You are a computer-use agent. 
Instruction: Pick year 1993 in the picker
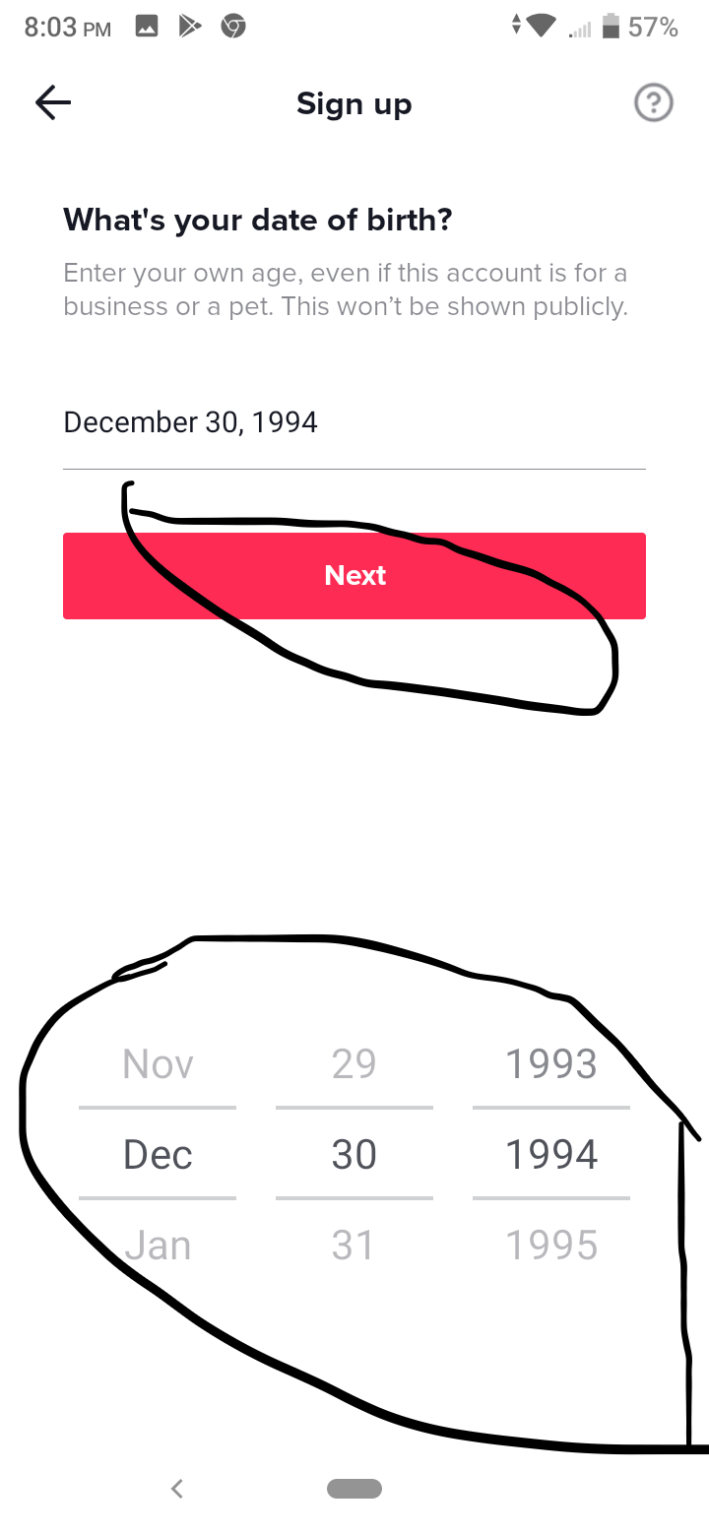(x=552, y=1064)
